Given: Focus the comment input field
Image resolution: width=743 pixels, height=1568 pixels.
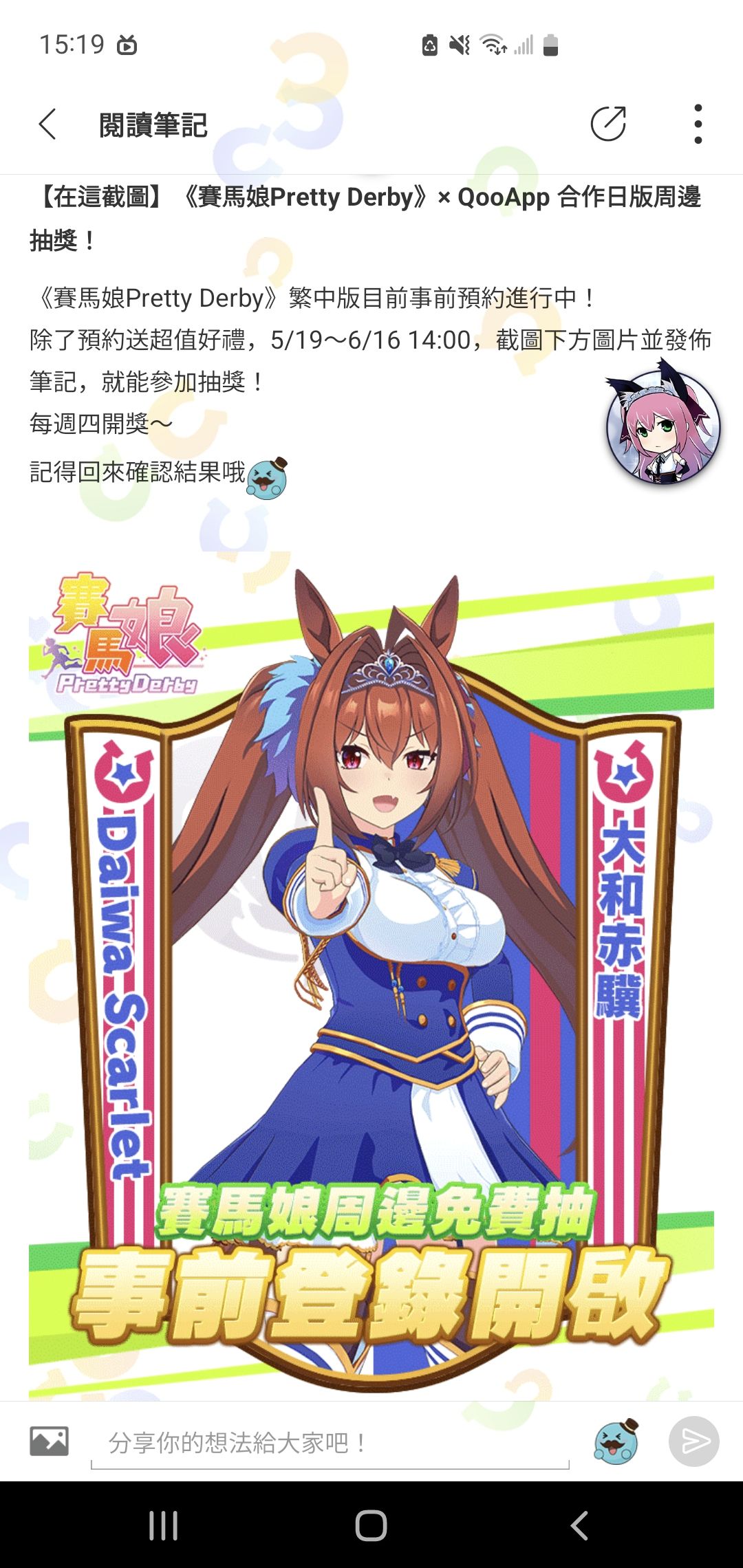Looking at the screenshot, I should tap(330, 1443).
